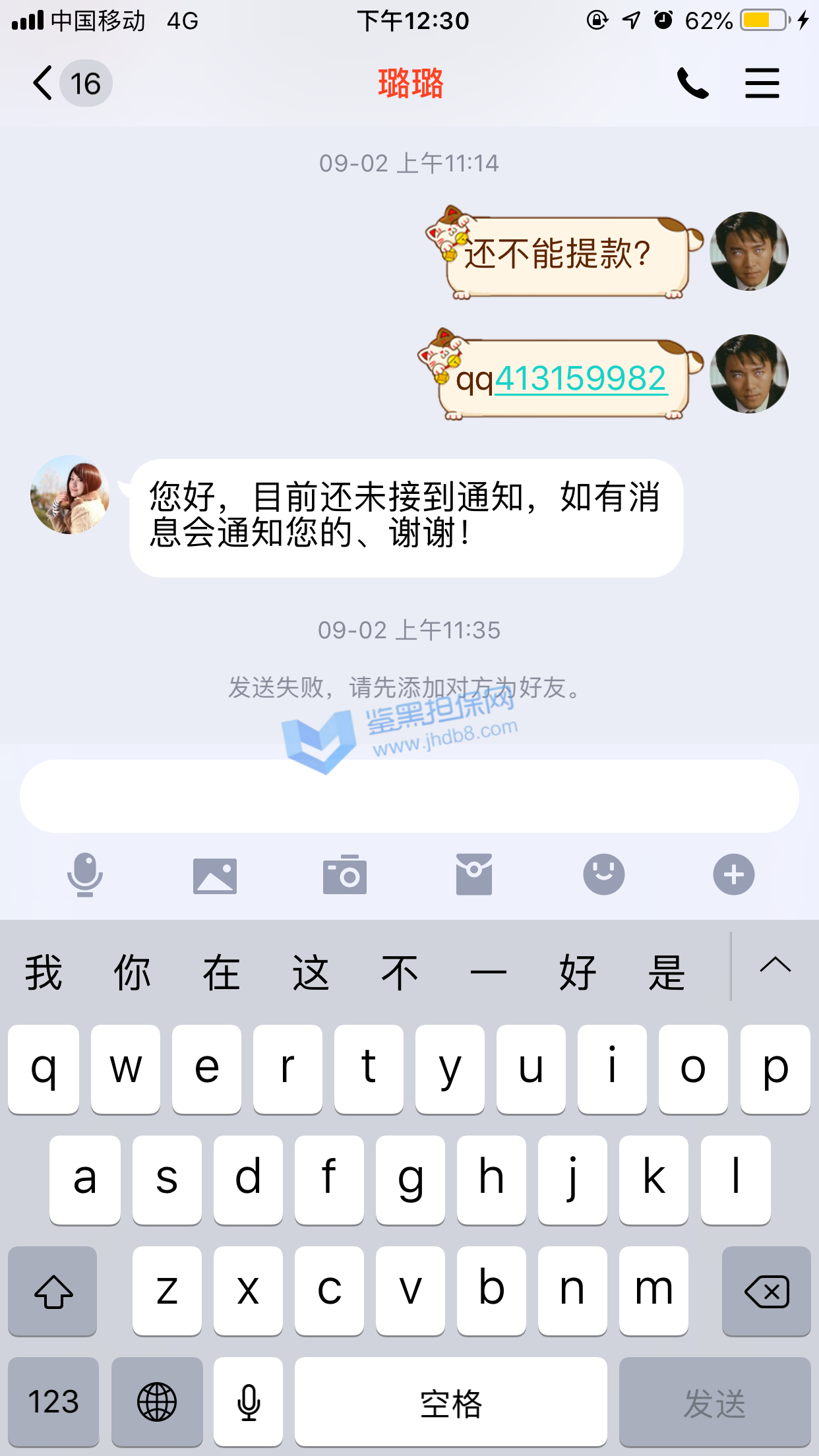Select the candidate word 我

click(44, 973)
